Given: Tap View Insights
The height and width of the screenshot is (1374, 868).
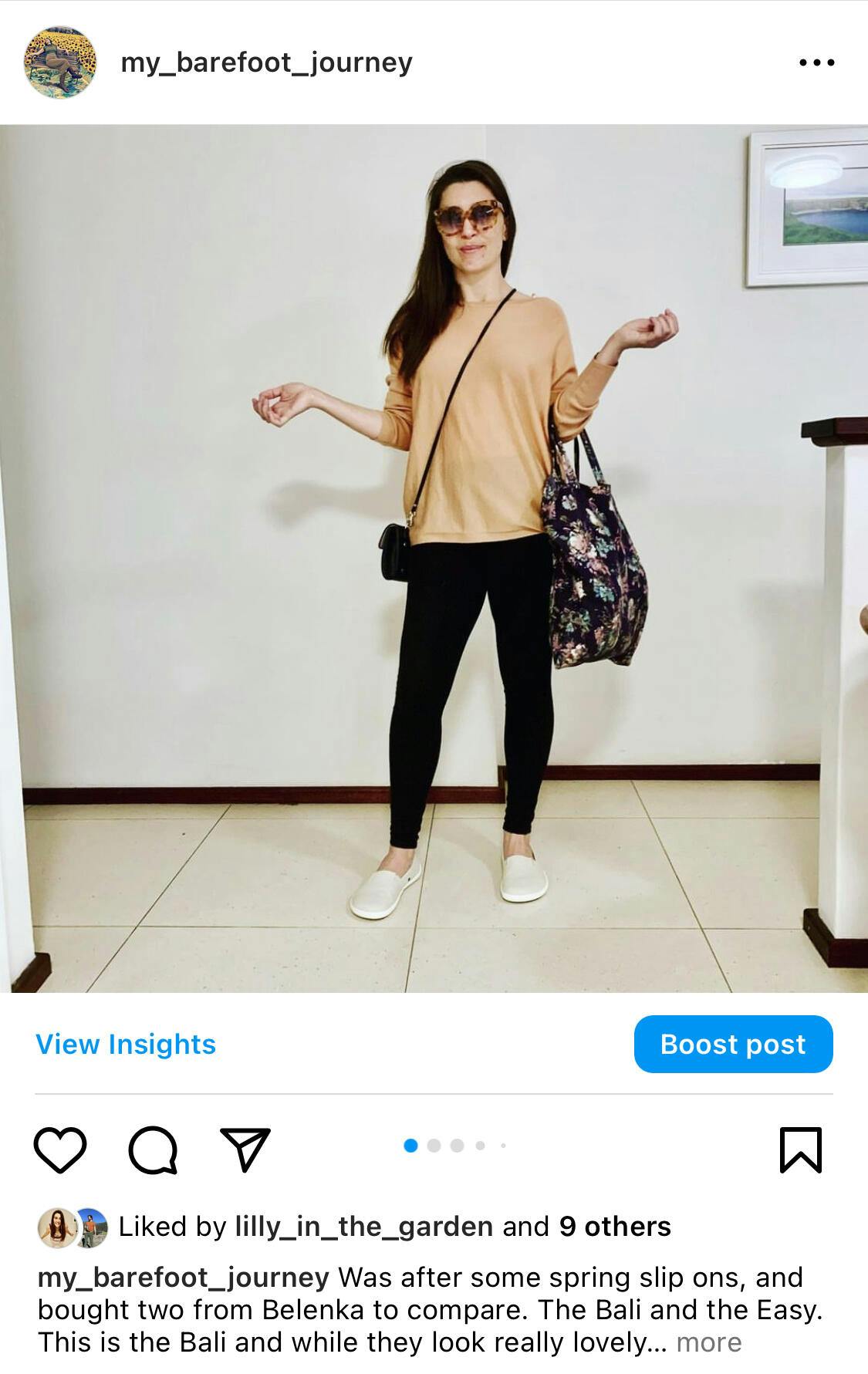Looking at the screenshot, I should tap(126, 1044).
